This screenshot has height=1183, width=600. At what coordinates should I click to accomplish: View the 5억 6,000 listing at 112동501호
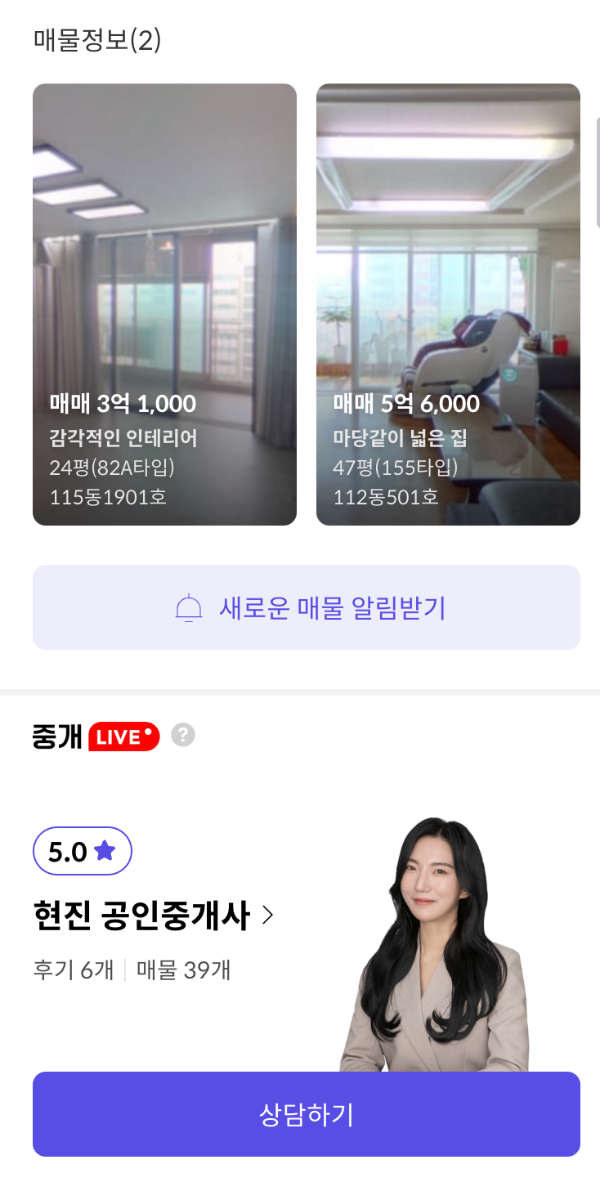448,304
